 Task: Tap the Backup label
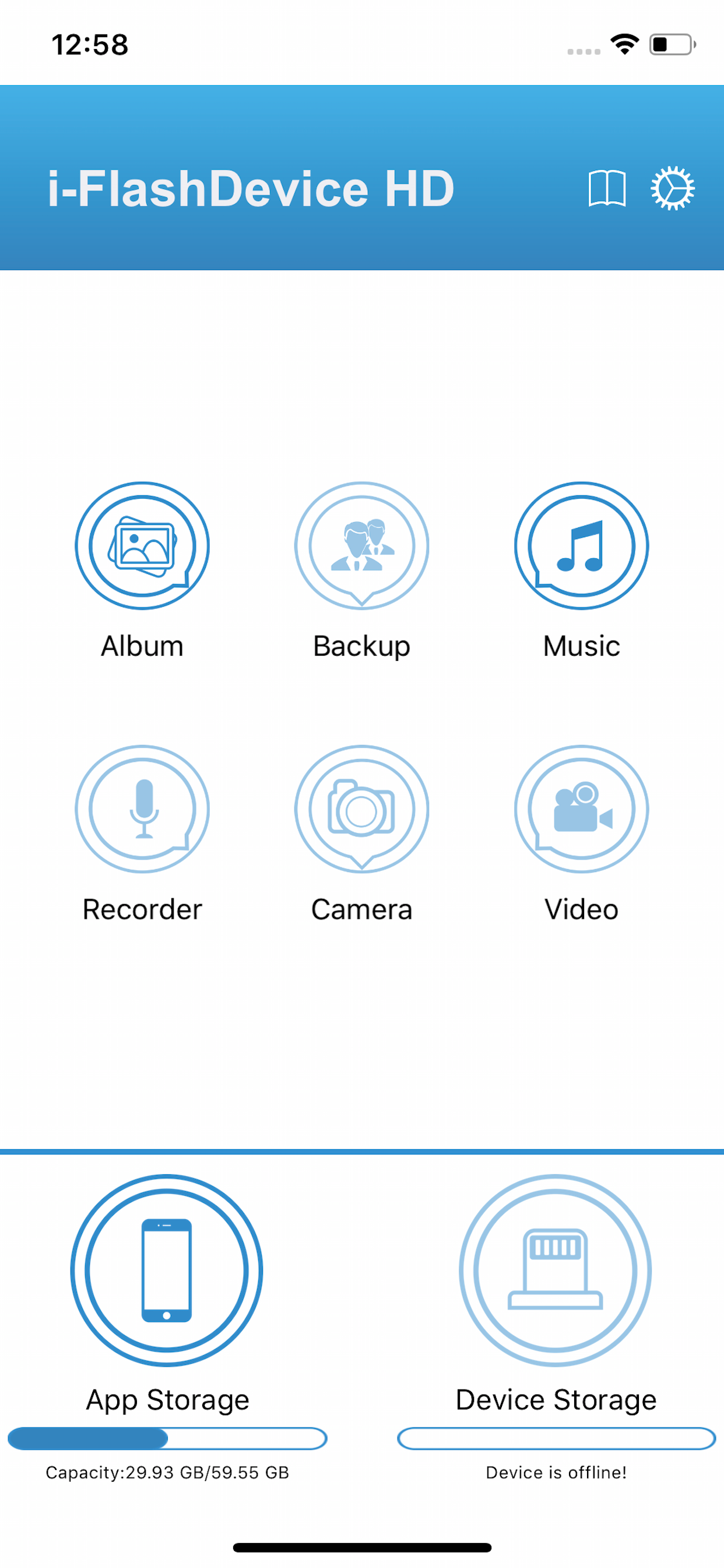pos(361,645)
